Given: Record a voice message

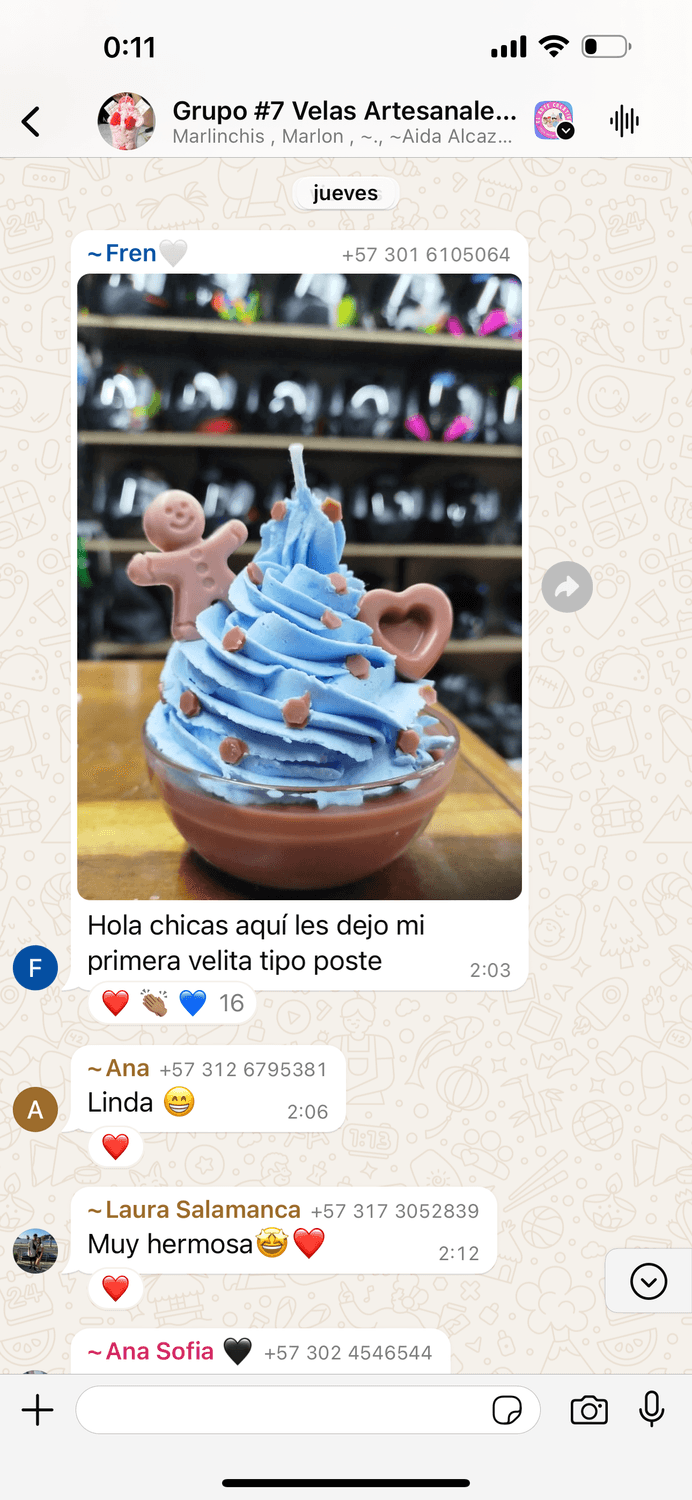Looking at the screenshot, I should (x=651, y=1410).
